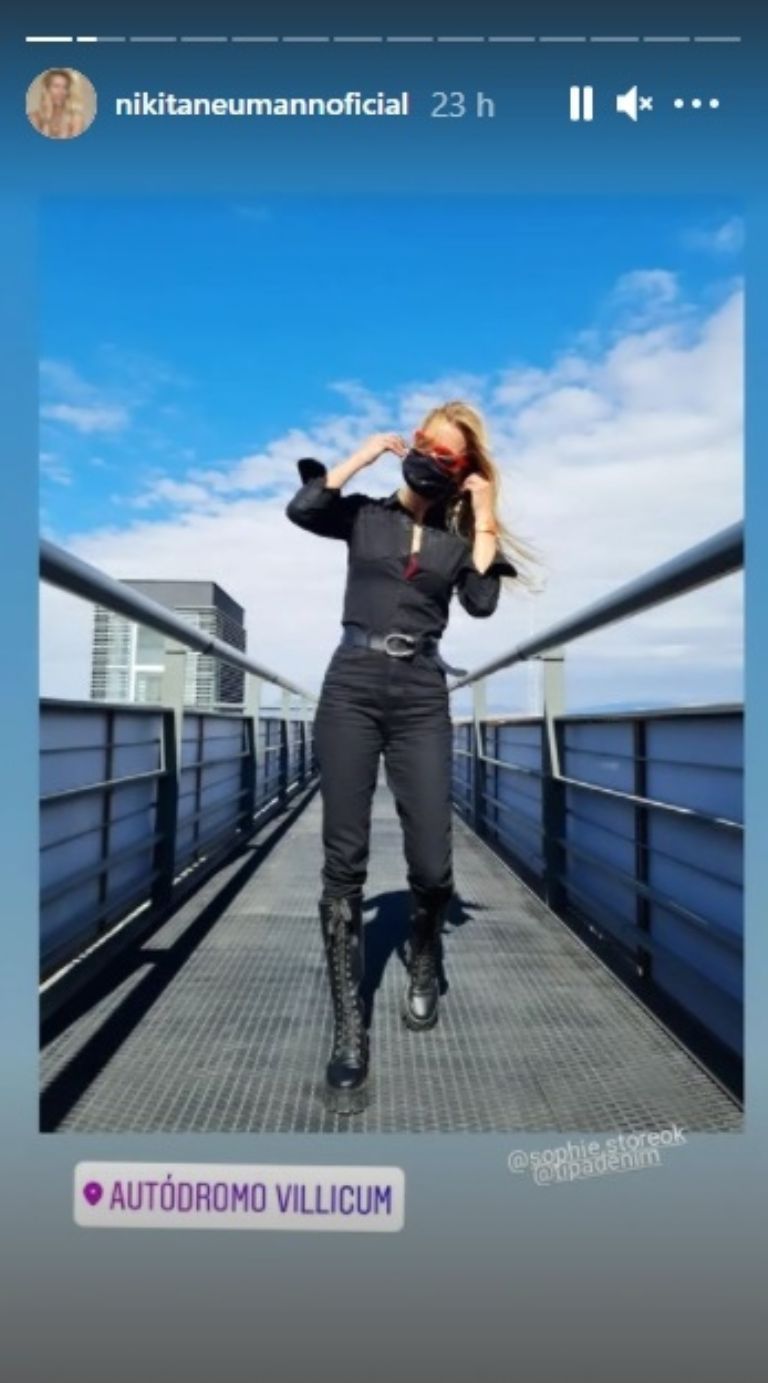Open nikitaneumannoficial profile picture
Viewport: 768px width, 1383px height.
(61, 104)
